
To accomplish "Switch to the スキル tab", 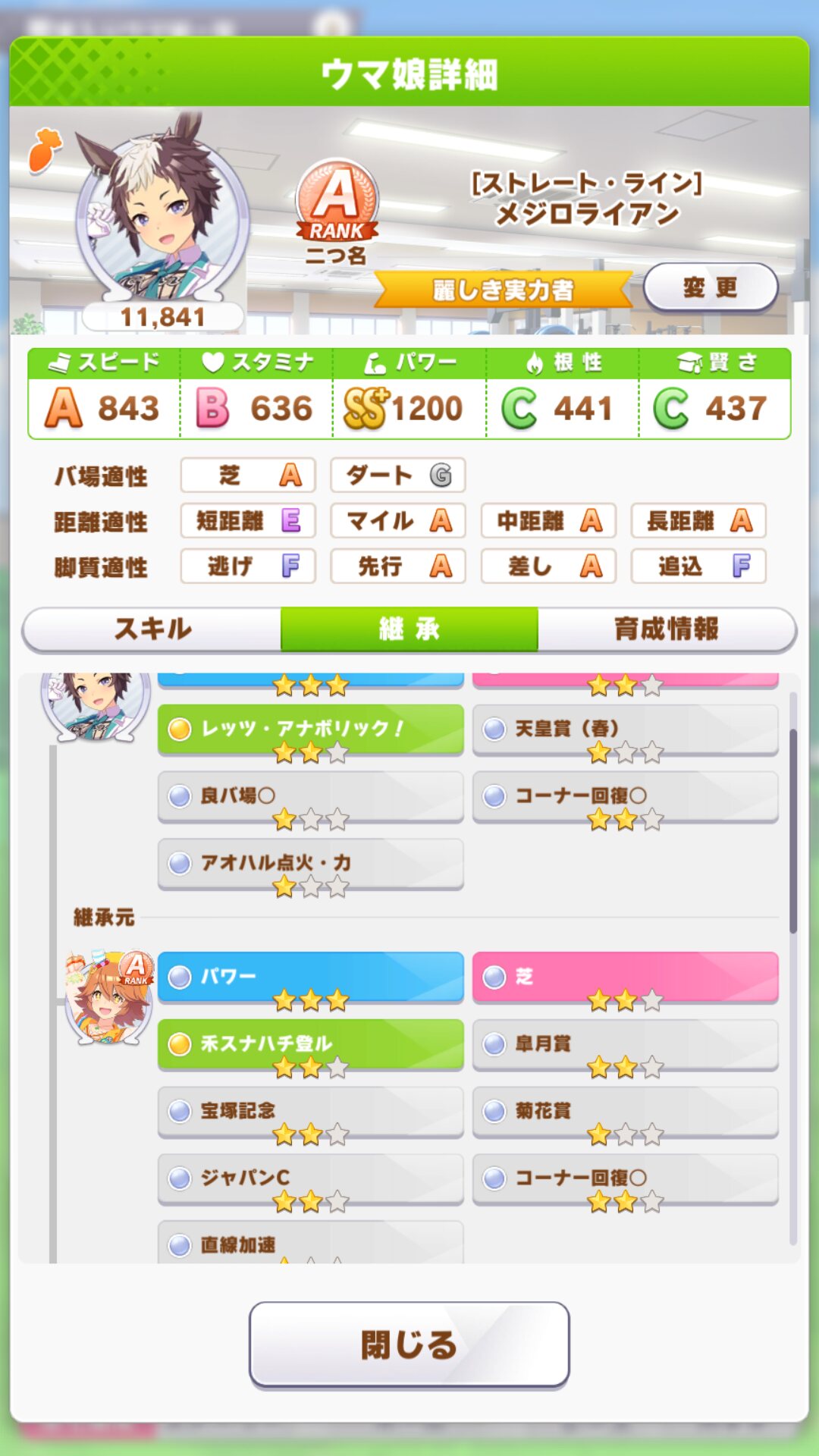I will click(x=152, y=629).
